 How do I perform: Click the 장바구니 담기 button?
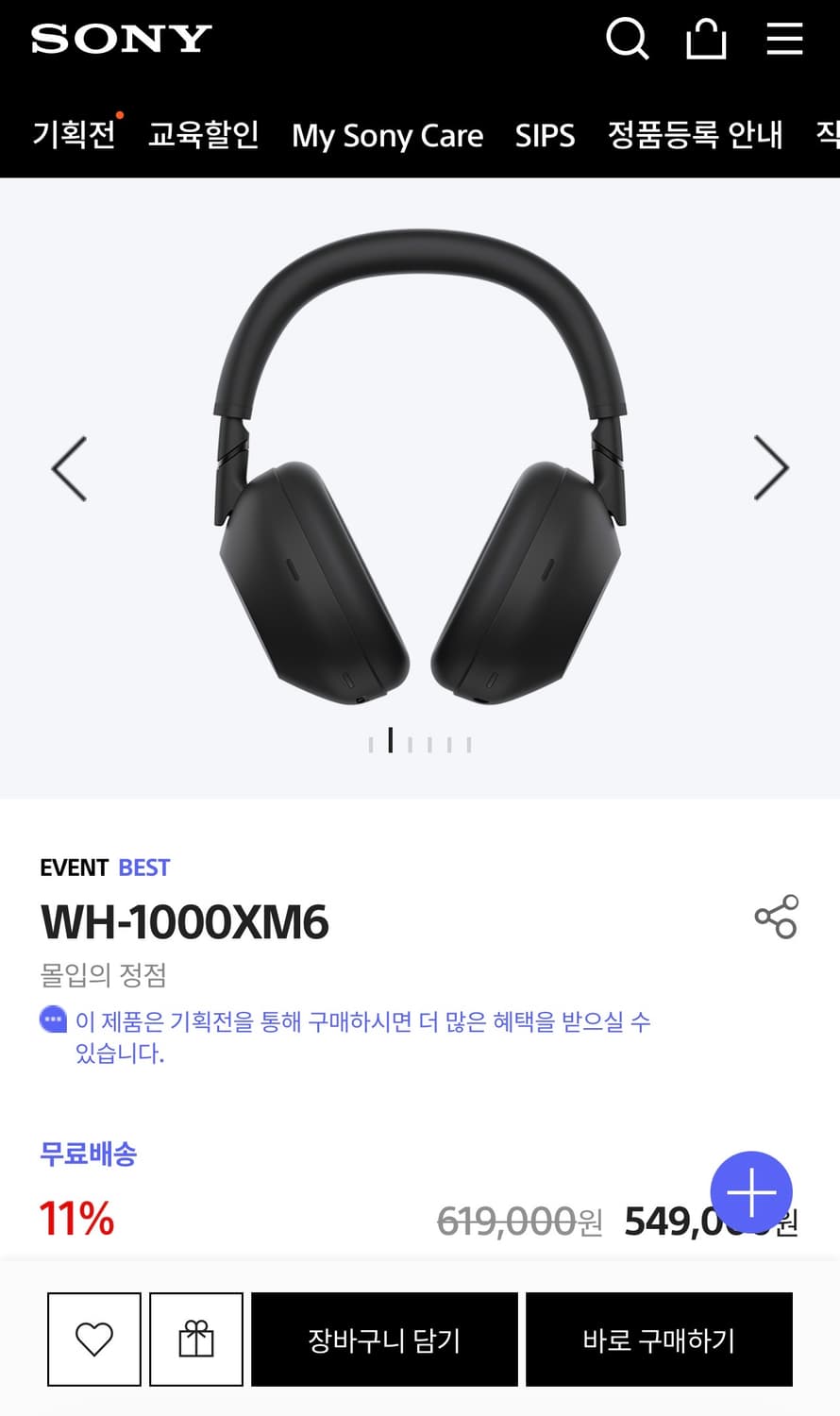point(383,1339)
